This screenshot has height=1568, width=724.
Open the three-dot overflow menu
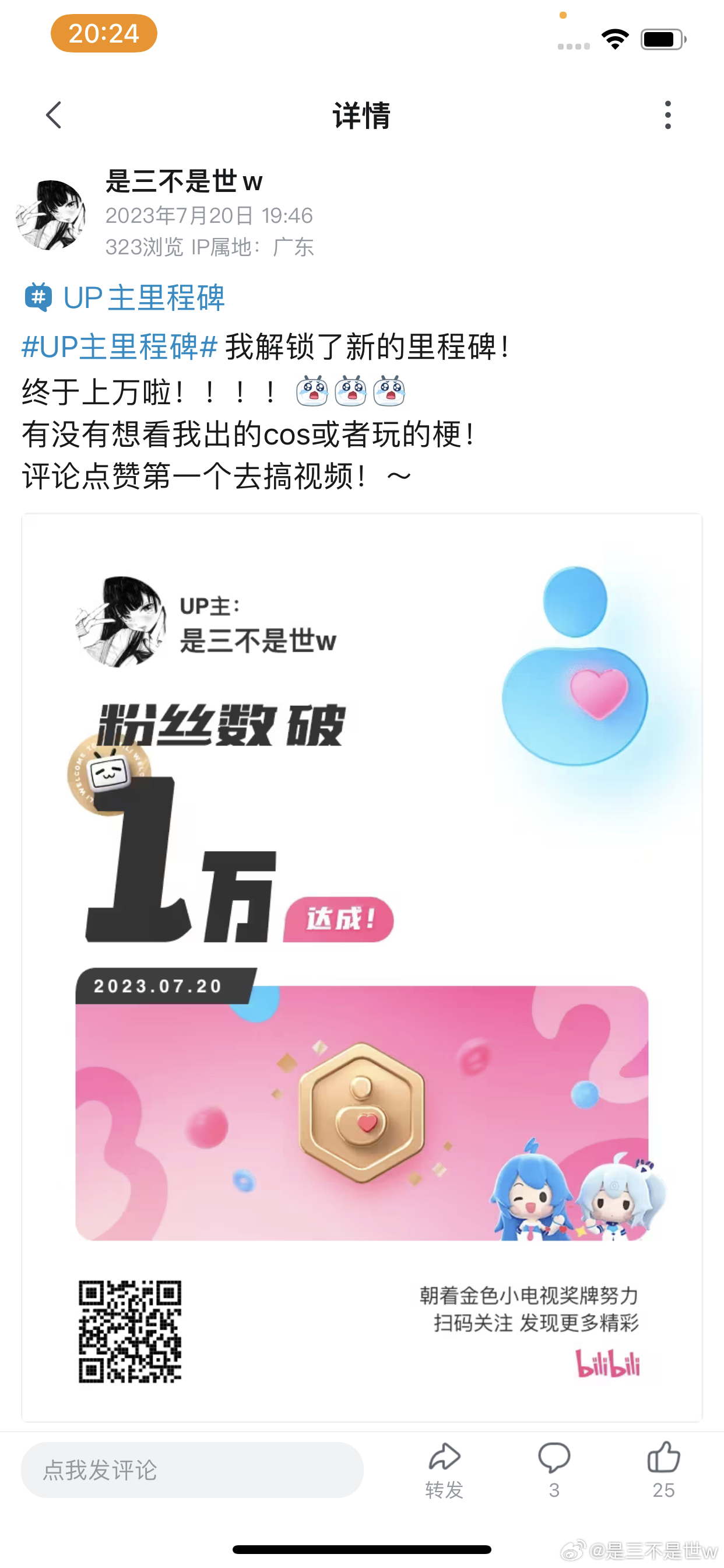click(667, 115)
